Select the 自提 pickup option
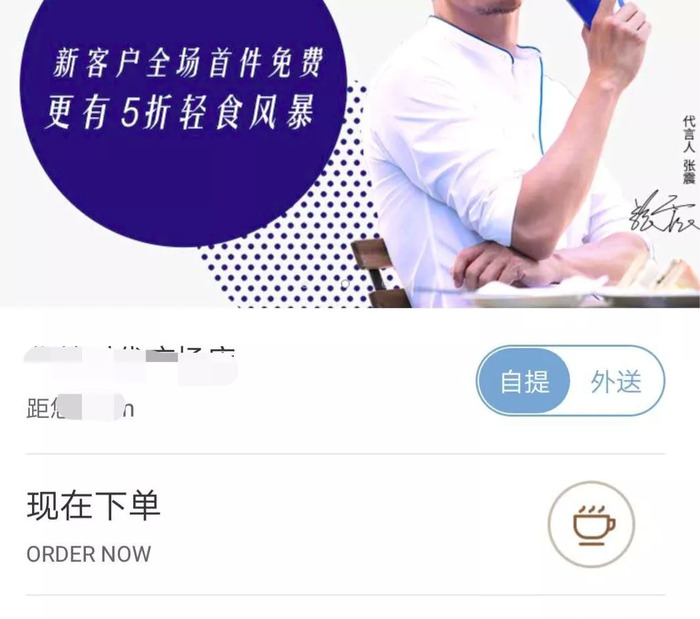700x619 pixels. click(x=524, y=381)
